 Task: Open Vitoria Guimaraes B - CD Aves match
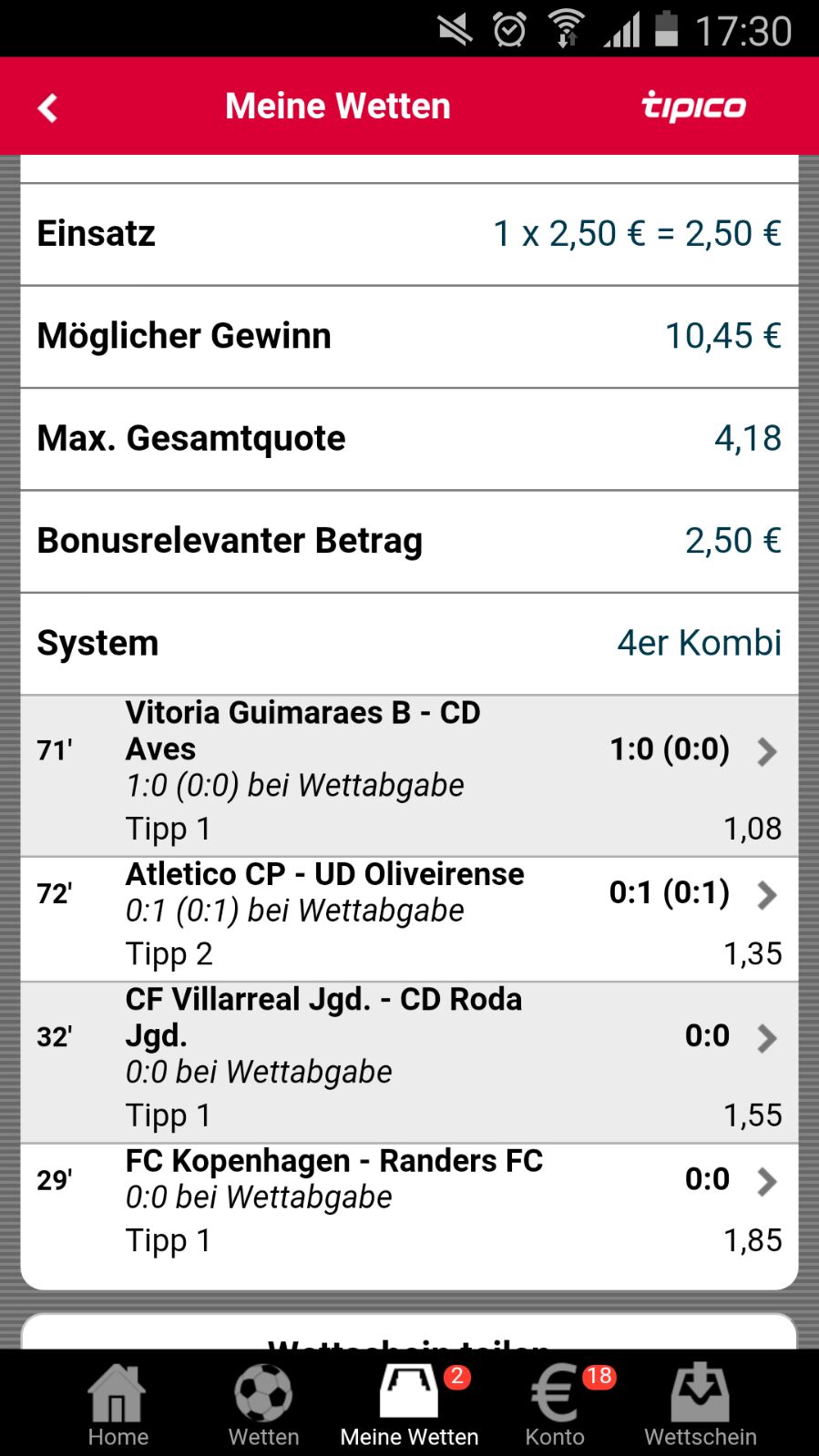[x=410, y=775]
